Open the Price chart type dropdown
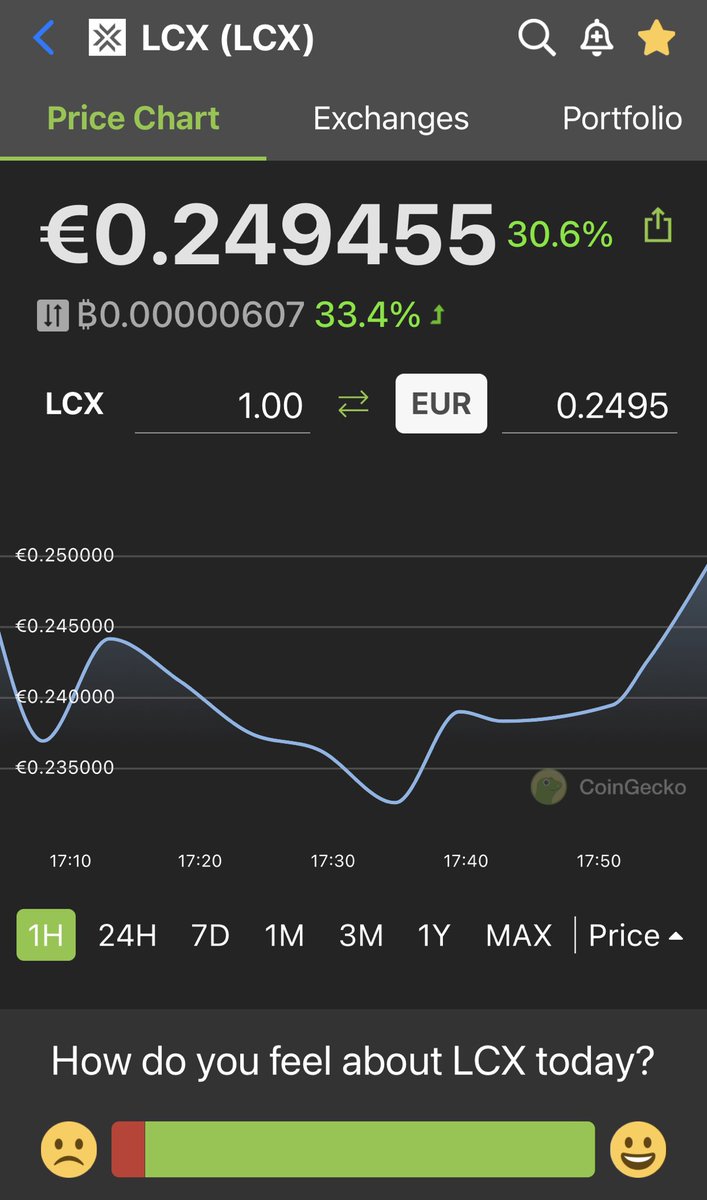 636,936
